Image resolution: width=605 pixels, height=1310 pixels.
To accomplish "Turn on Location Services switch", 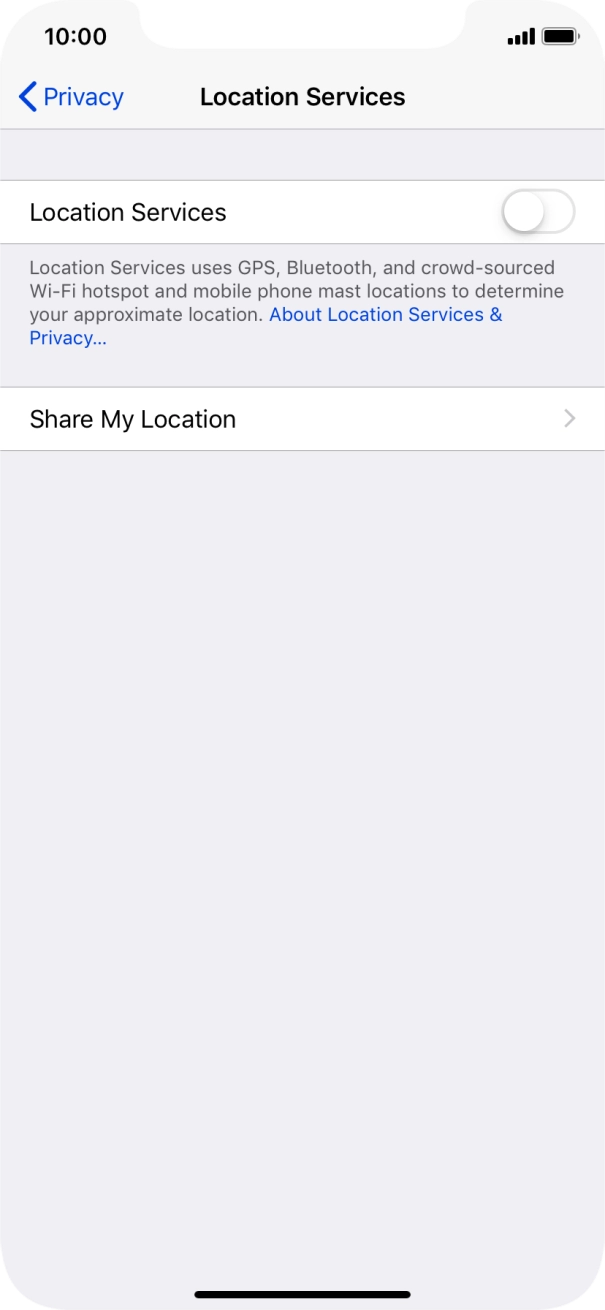I will click(538, 212).
